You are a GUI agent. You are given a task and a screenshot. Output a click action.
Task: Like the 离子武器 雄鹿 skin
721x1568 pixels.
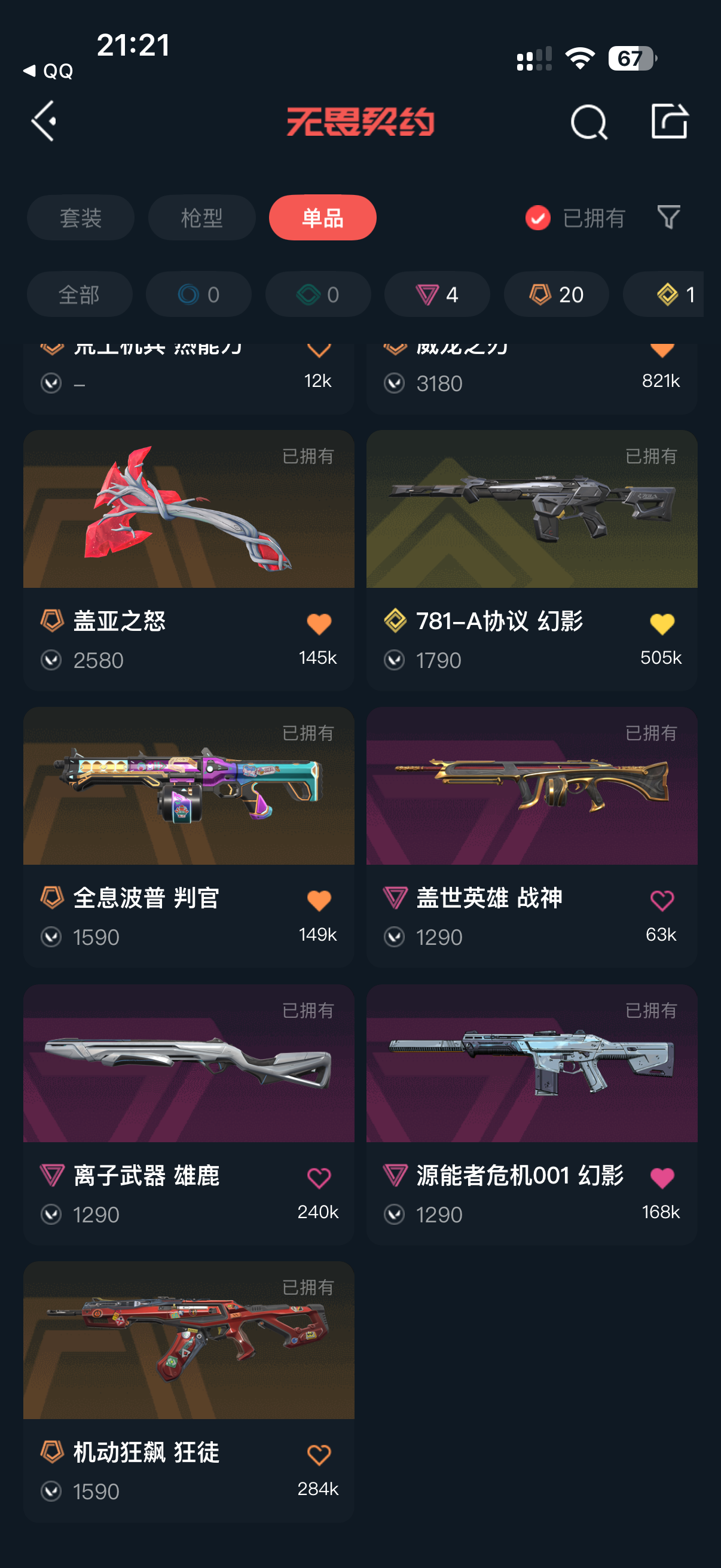(319, 1178)
